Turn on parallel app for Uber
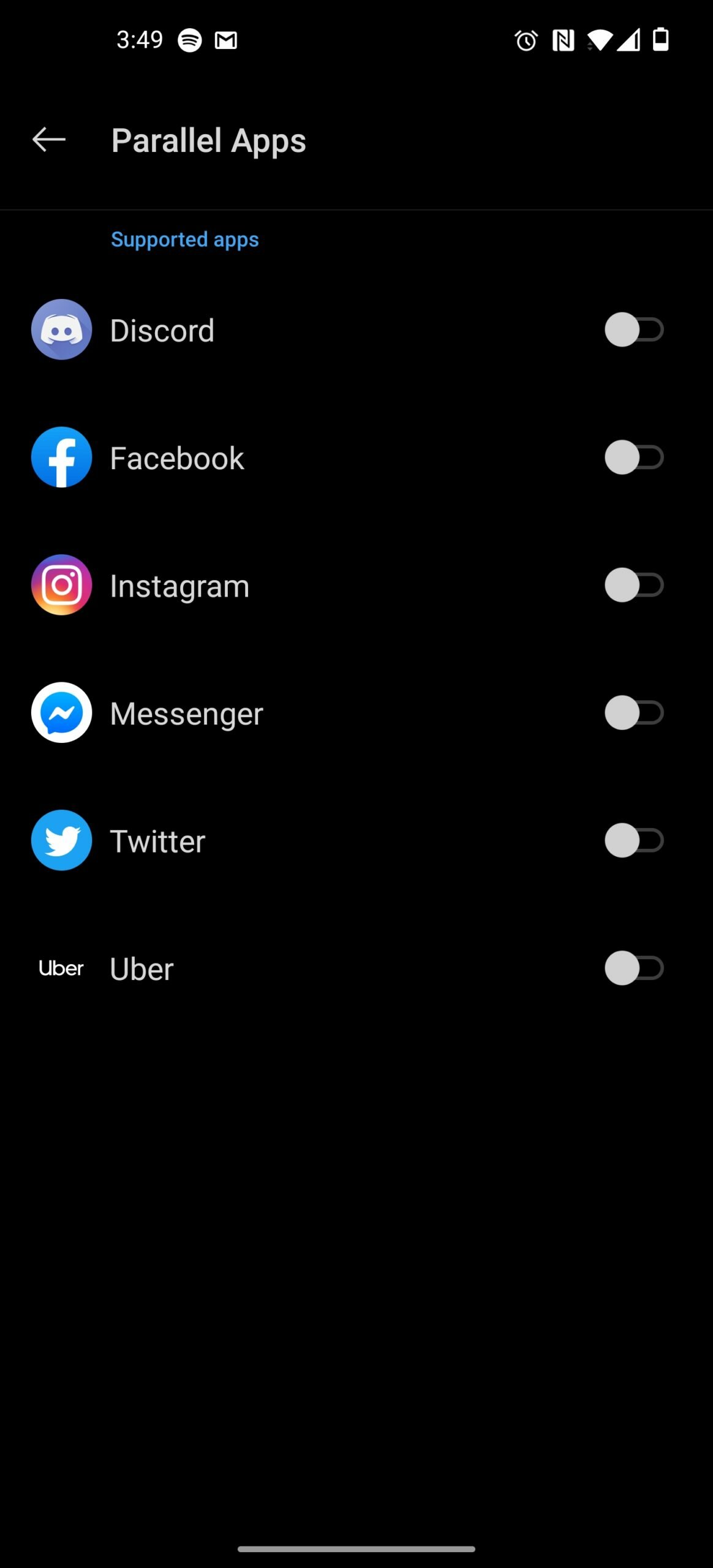713x1568 pixels. [x=634, y=968]
